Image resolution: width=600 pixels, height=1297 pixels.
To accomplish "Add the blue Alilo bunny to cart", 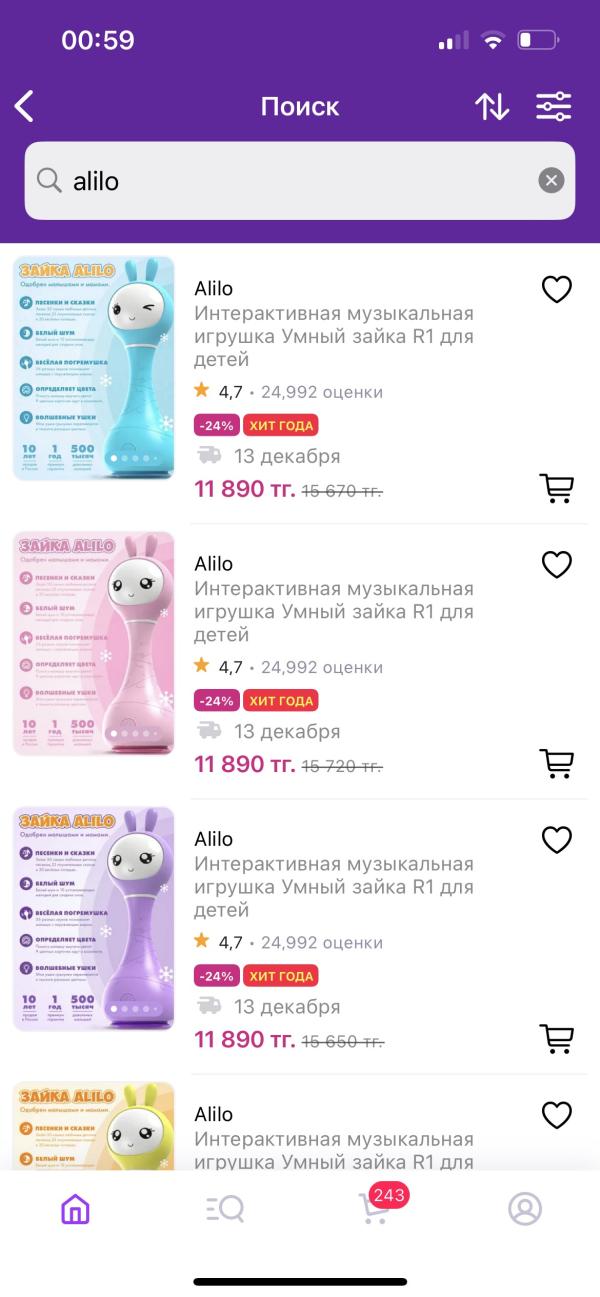I will pos(556,488).
